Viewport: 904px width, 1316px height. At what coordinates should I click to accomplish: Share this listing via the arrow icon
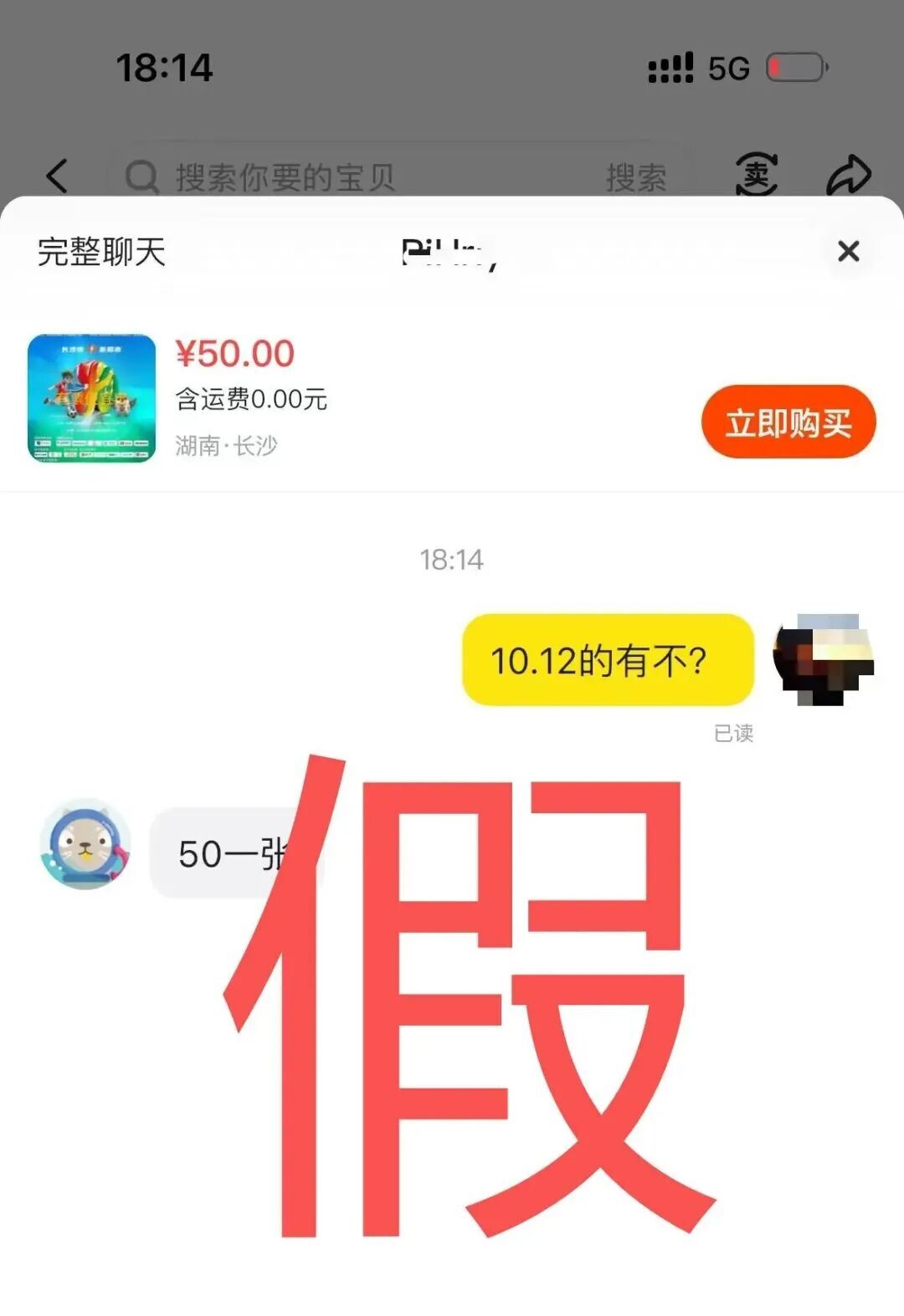[848, 175]
